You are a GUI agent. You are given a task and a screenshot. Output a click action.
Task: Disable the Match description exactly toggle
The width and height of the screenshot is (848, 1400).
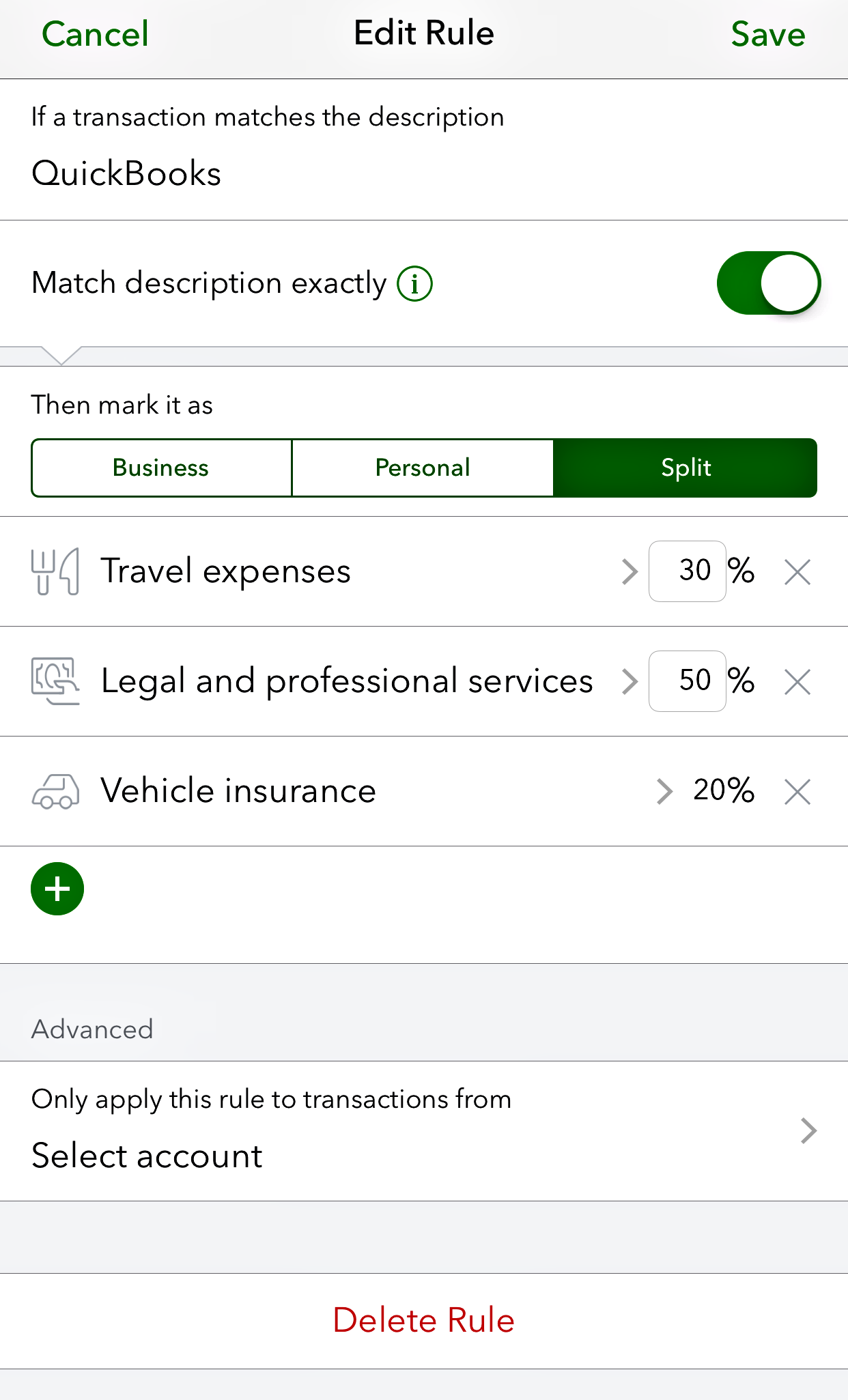click(x=769, y=283)
